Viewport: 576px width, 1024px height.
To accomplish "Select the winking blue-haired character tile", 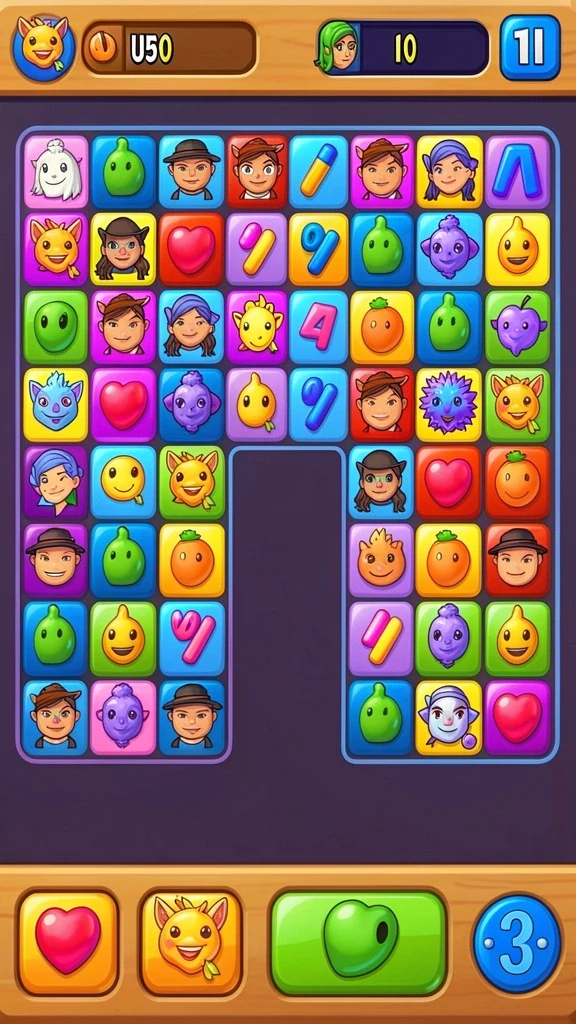I will coord(56,482).
